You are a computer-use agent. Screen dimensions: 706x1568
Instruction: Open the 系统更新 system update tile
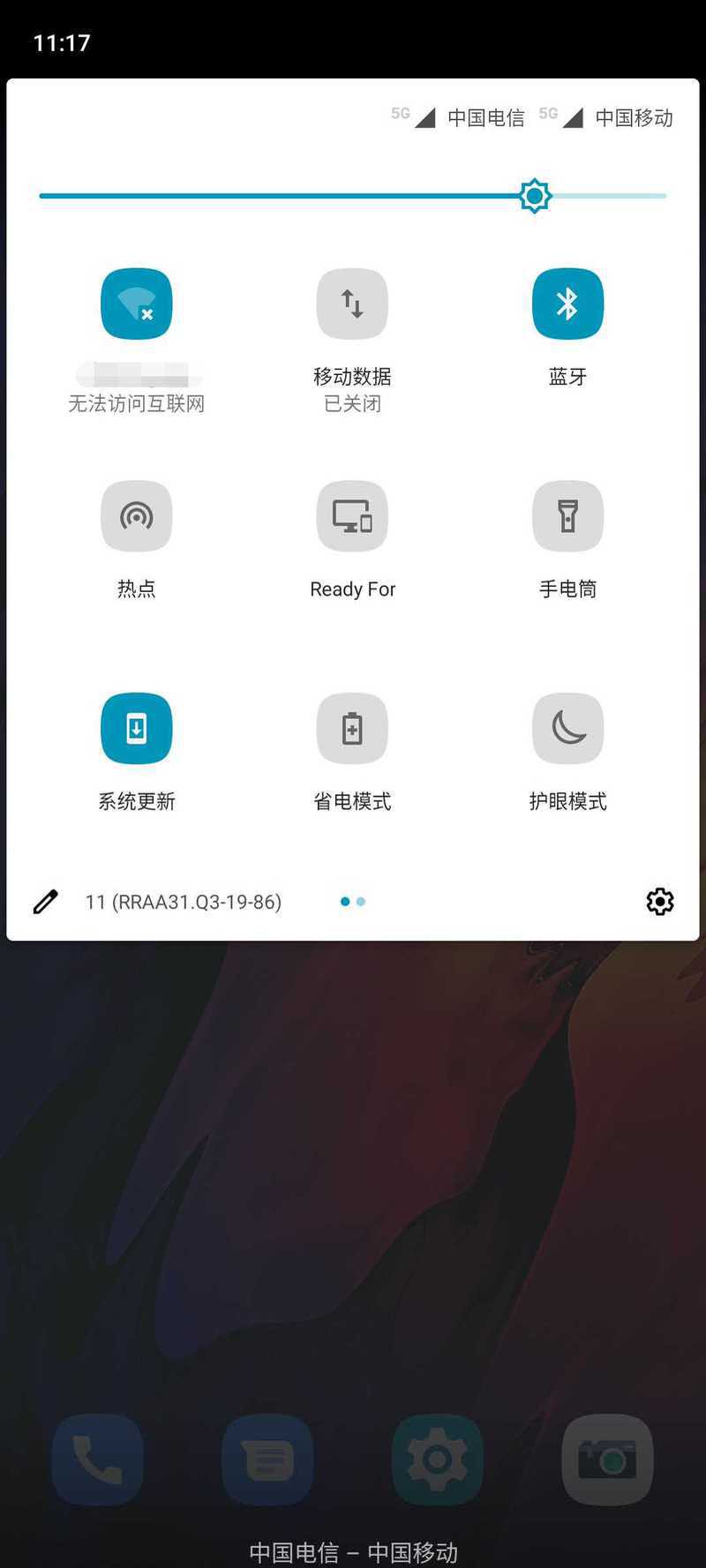tap(137, 729)
